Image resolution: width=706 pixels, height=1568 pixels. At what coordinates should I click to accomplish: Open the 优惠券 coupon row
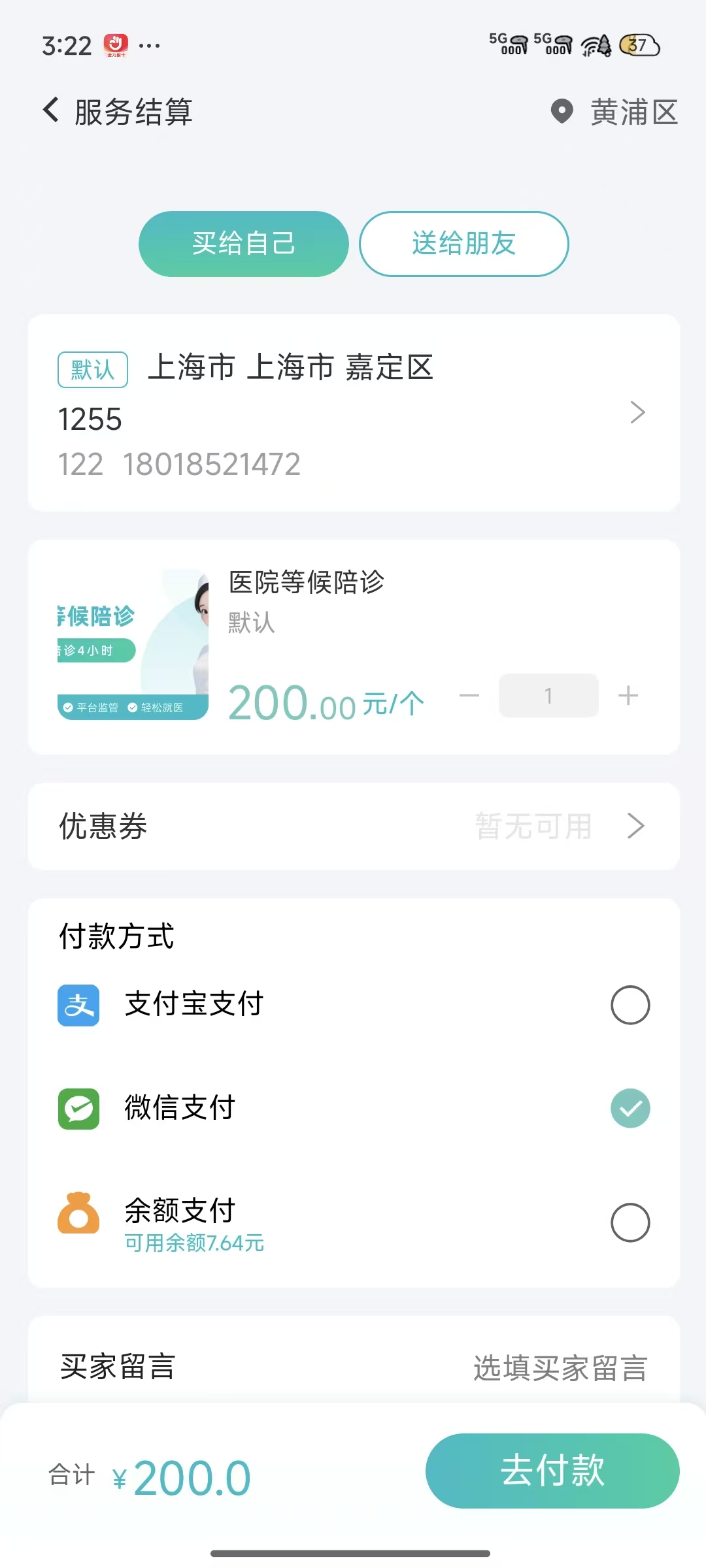click(353, 826)
